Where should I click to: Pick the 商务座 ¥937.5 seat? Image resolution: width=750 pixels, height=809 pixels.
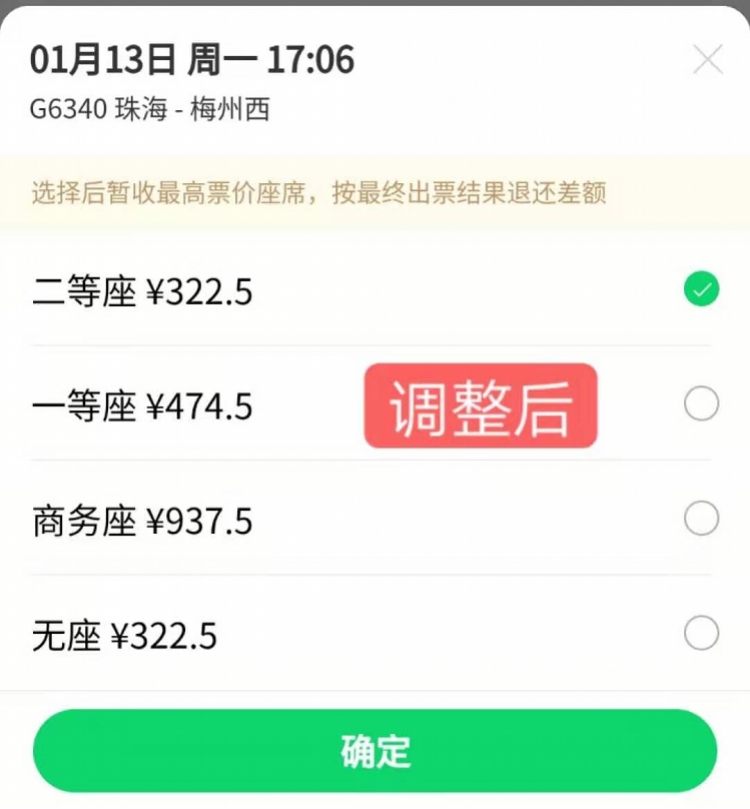(701, 520)
